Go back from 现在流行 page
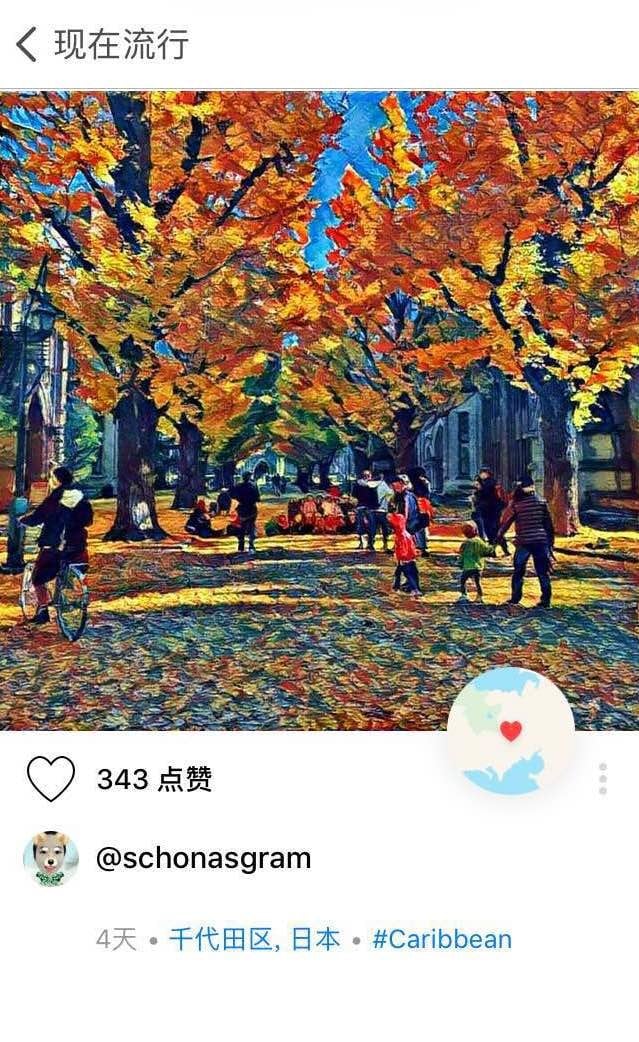This screenshot has height=1042, width=639. point(27,44)
